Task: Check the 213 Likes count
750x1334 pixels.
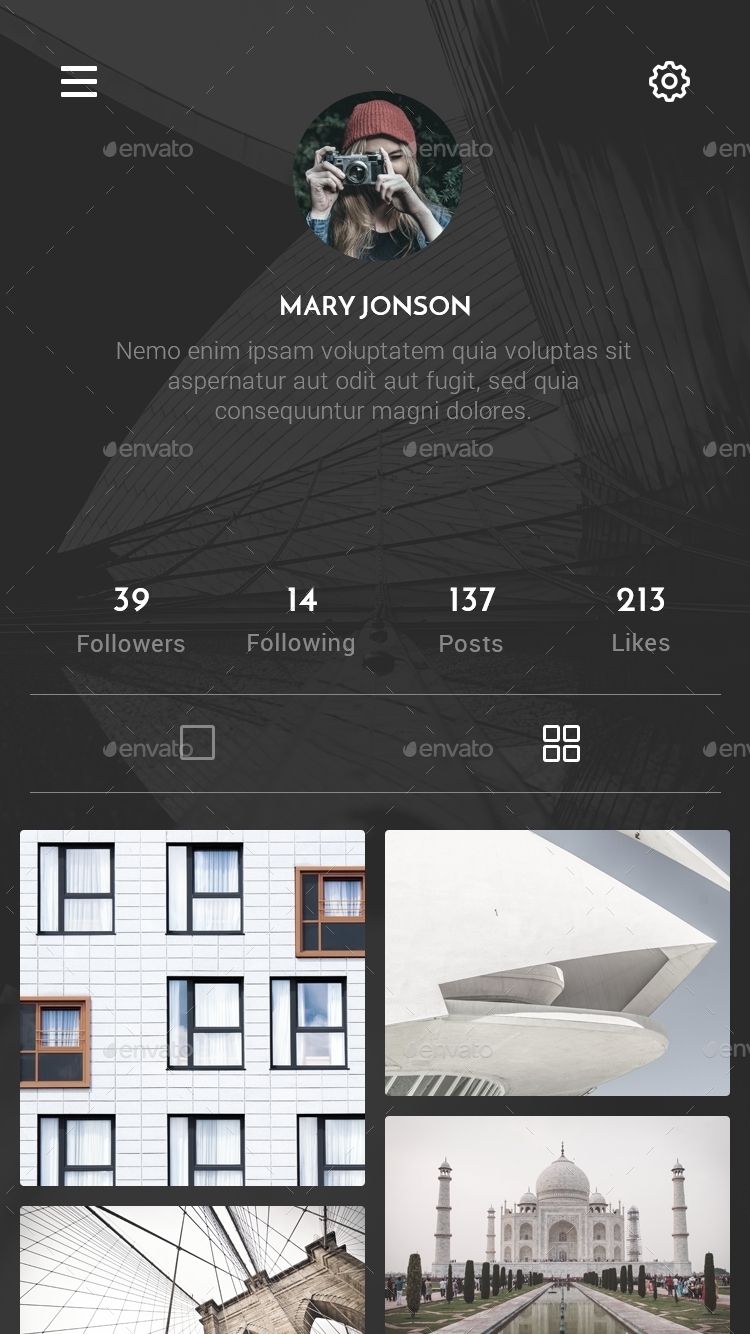Action: [641, 620]
